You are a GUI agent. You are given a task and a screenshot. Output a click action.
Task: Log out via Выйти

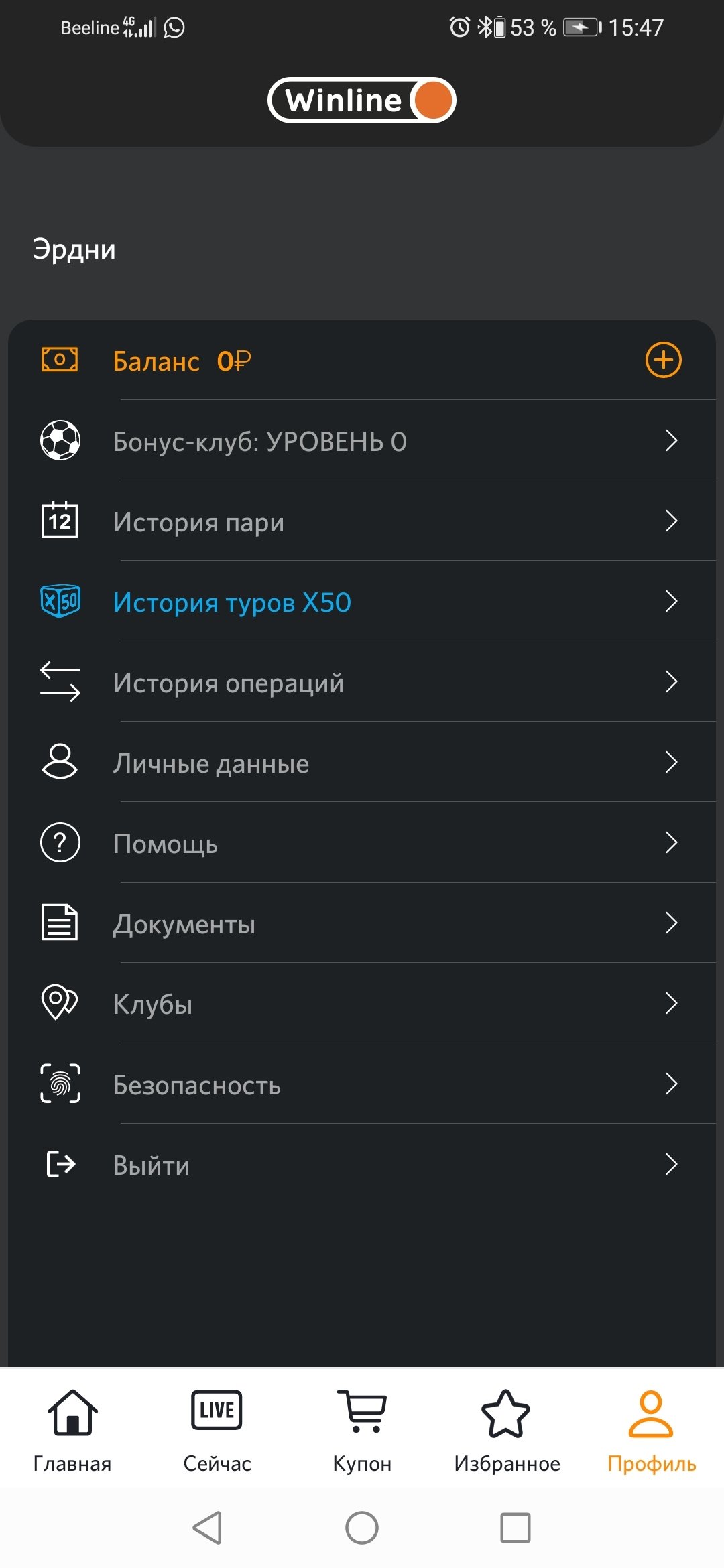tap(362, 1165)
